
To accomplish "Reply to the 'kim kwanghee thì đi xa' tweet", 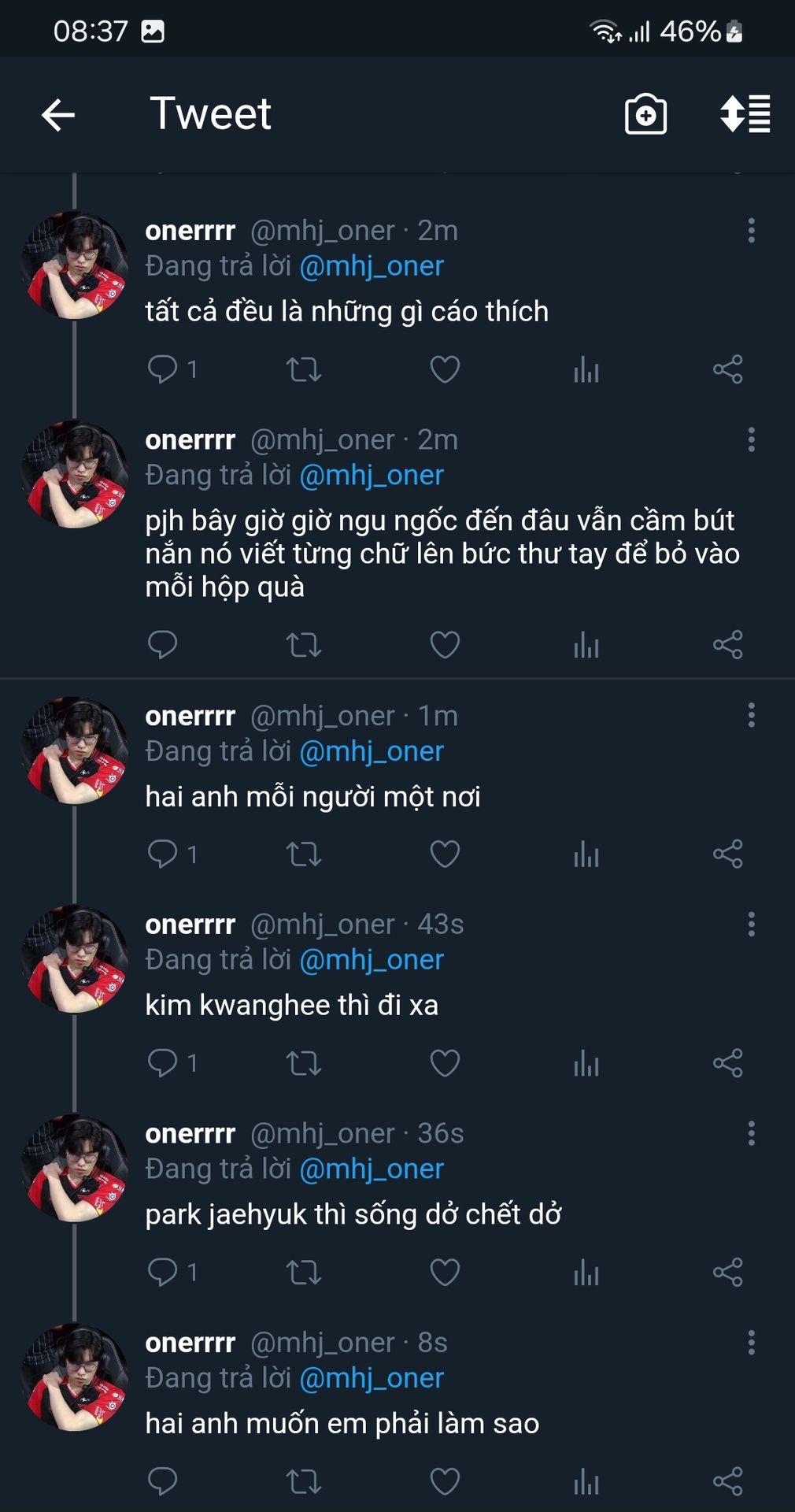I will pos(163,1063).
